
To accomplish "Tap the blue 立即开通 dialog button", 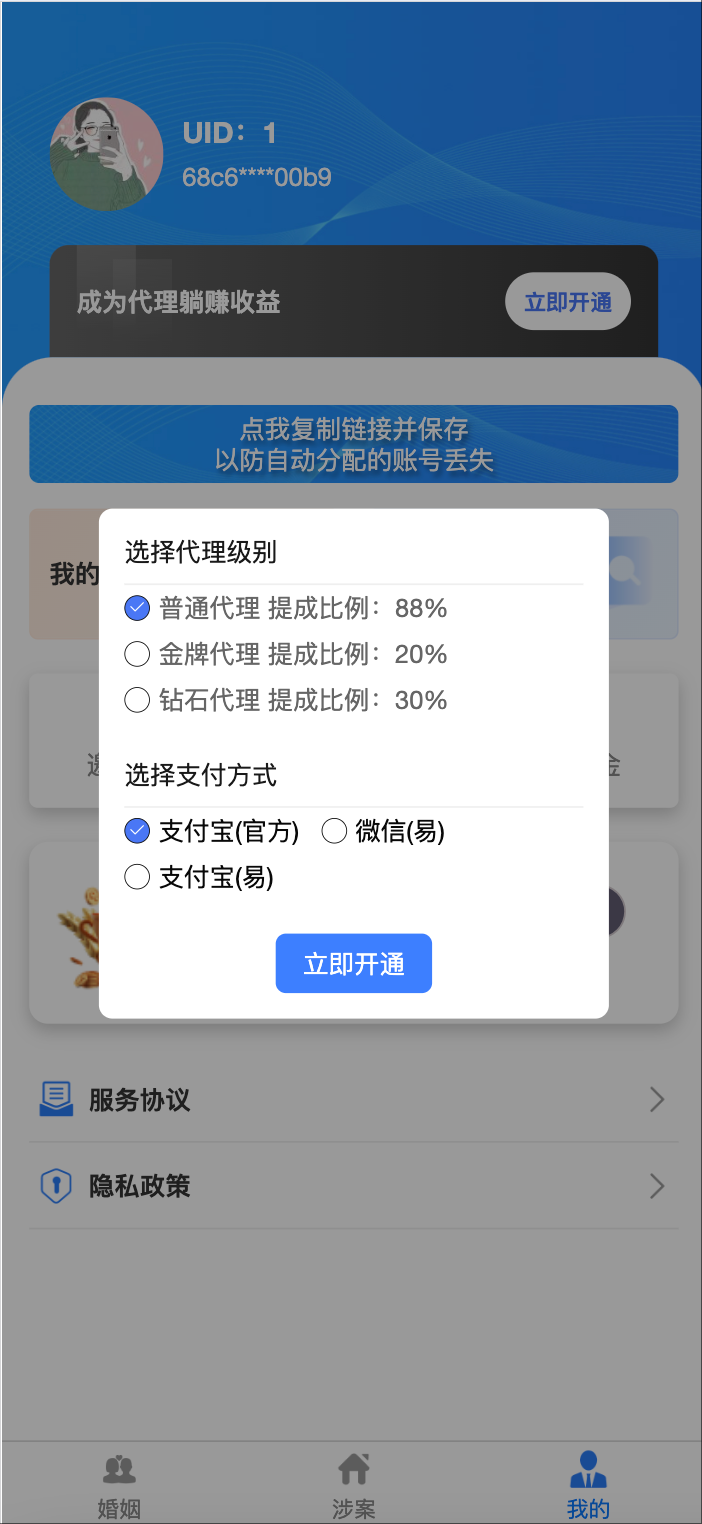I will click(x=353, y=963).
